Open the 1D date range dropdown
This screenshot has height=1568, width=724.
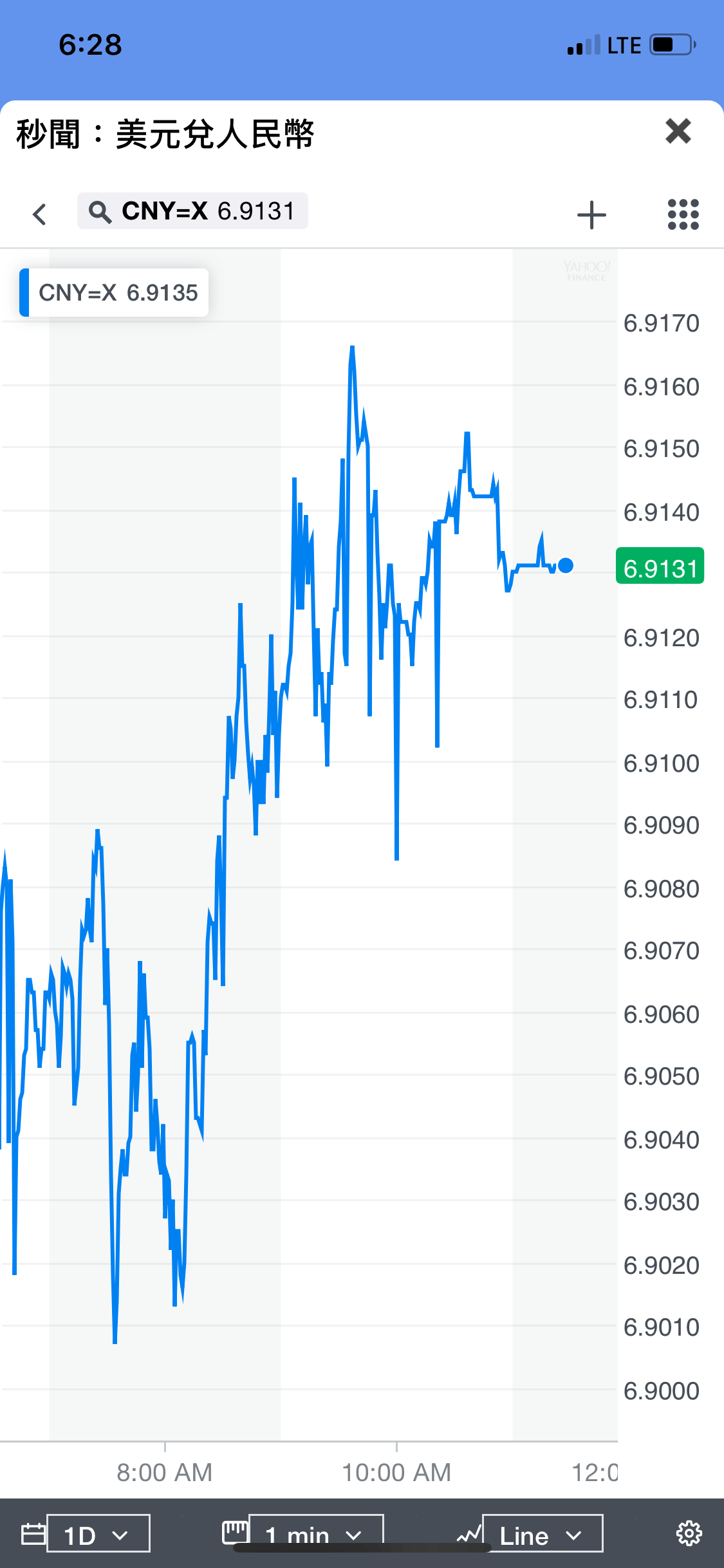(98, 1535)
